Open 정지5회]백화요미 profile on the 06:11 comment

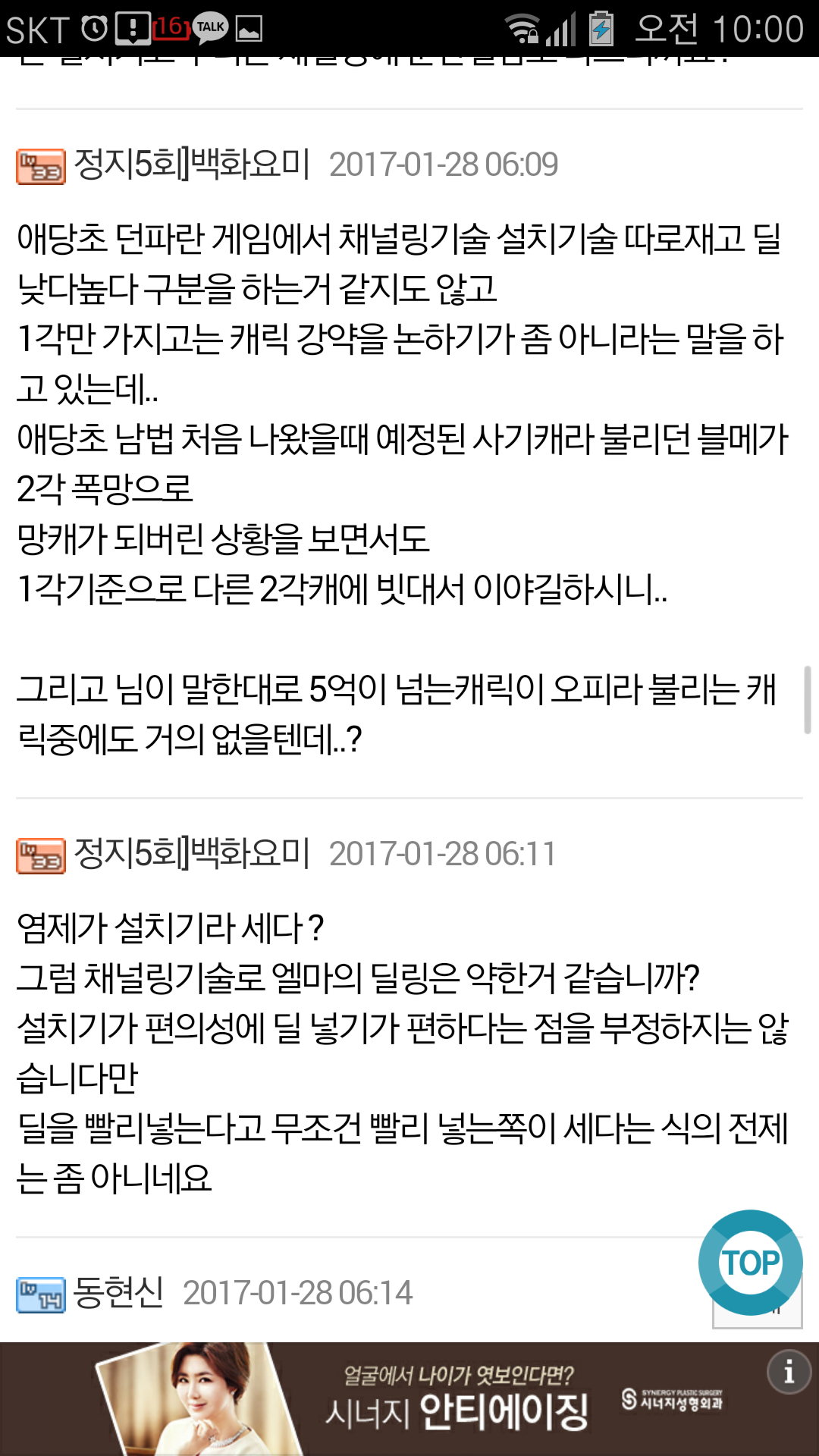[x=192, y=855]
